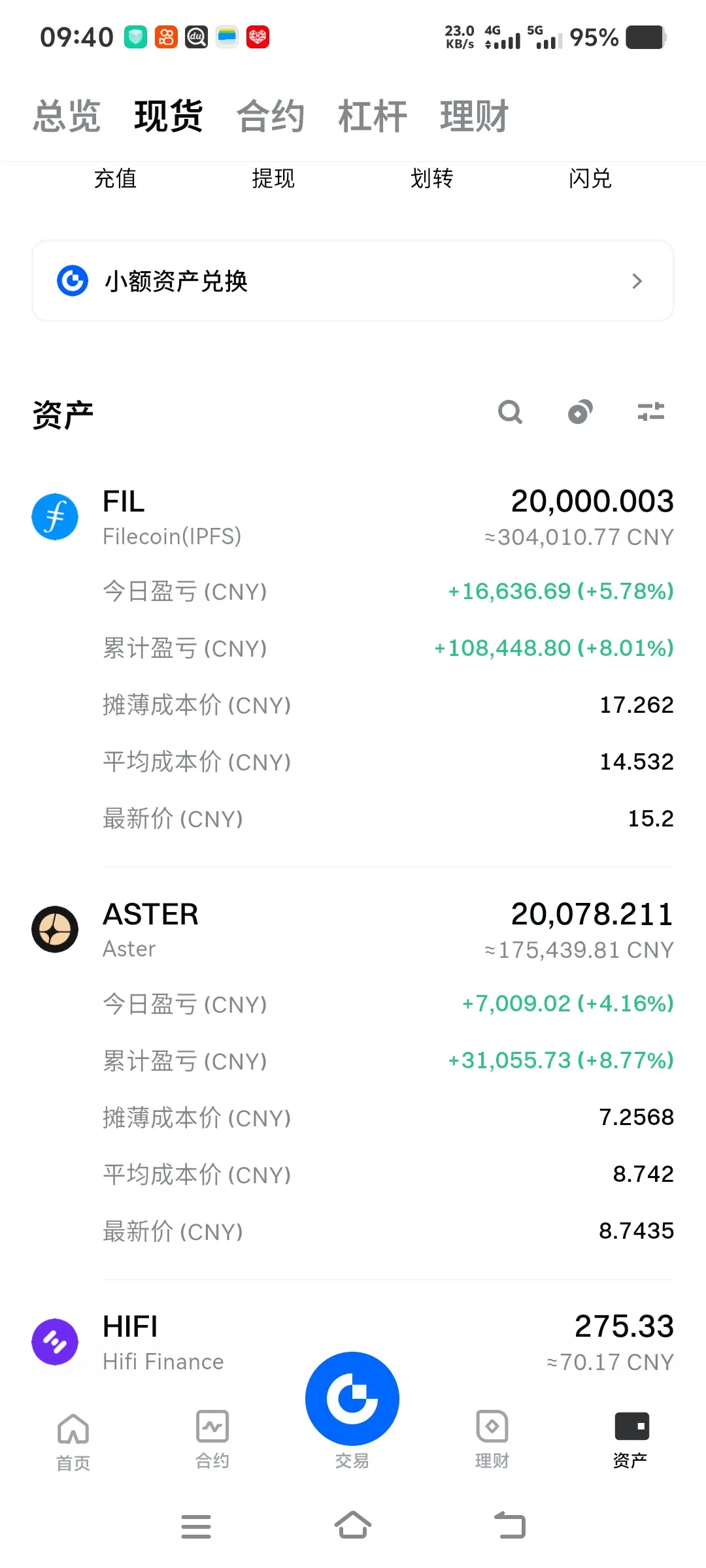706x1568 pixels.
Task: Open 划转 transfer
Action: pyautogui.click(x=431, y=178)
